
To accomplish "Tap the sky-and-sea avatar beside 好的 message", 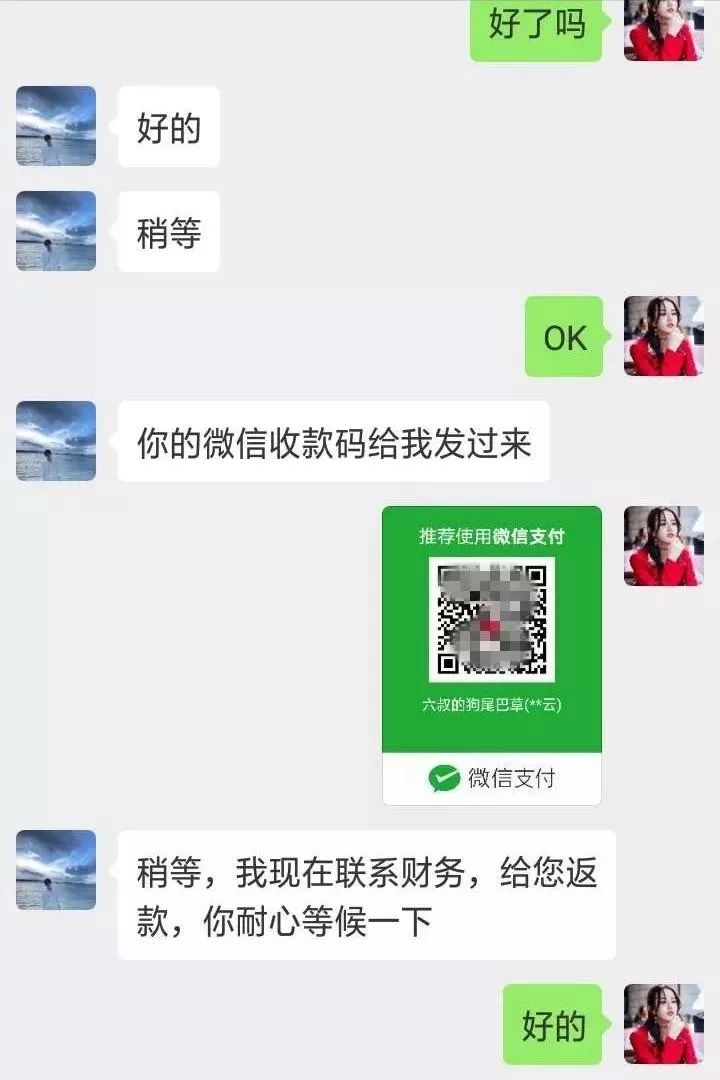I will tap(55, 126).
